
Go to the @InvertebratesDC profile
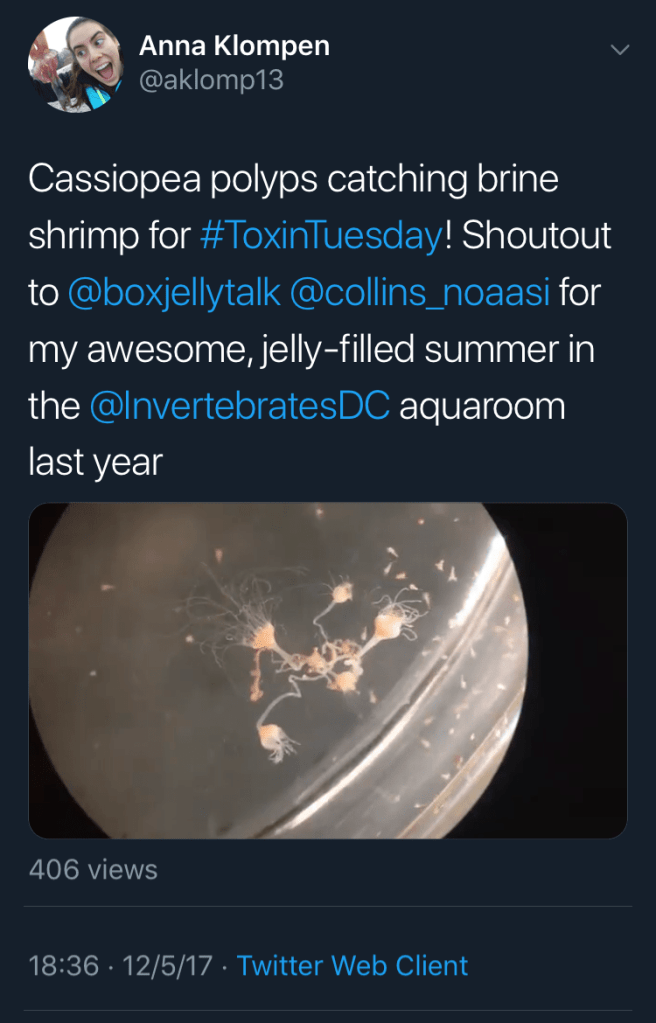[x=240, y=407]
